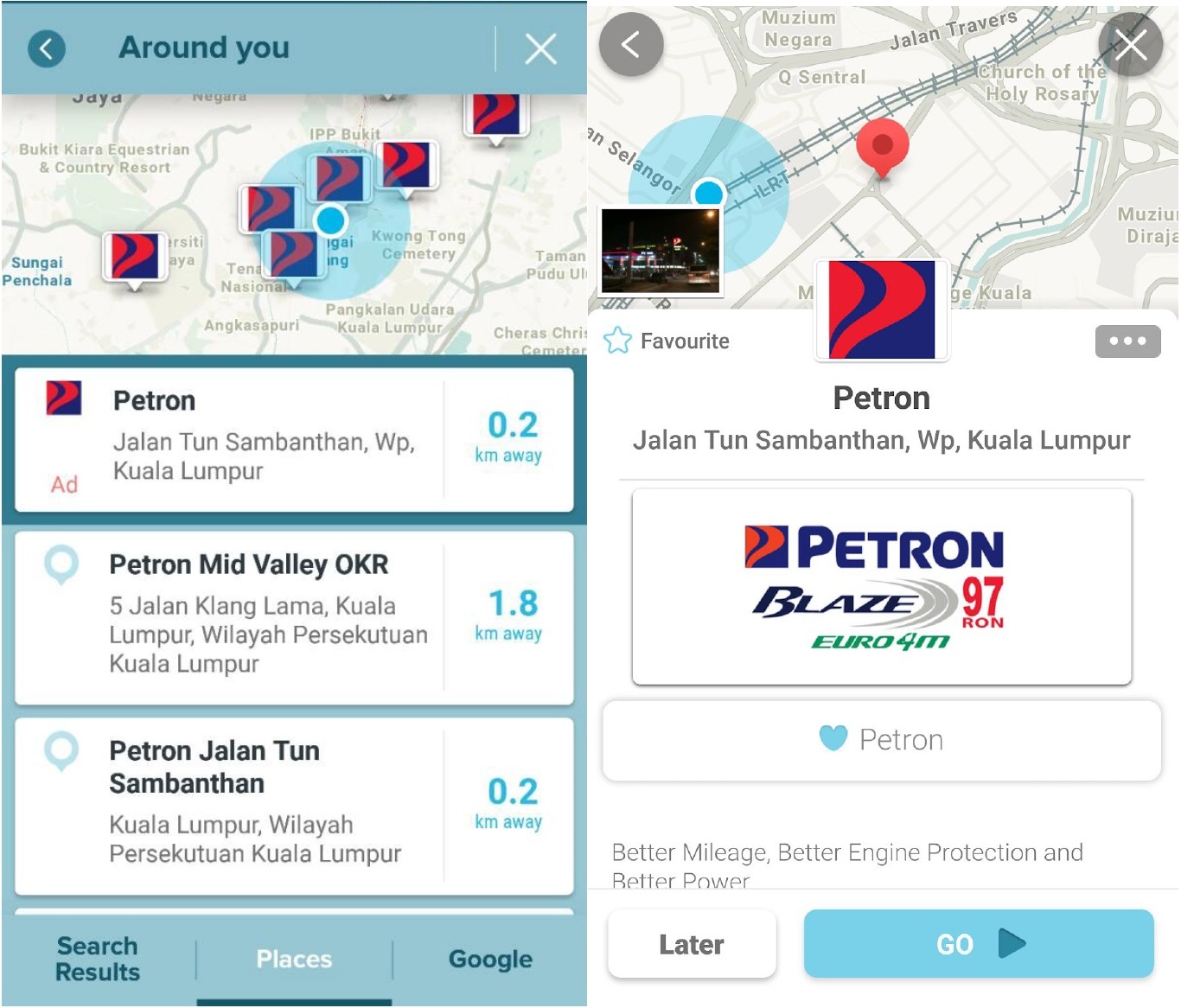Open Petron Mid Valley OKR result
Screen dimensions: 1181x1008
(294, 617)
